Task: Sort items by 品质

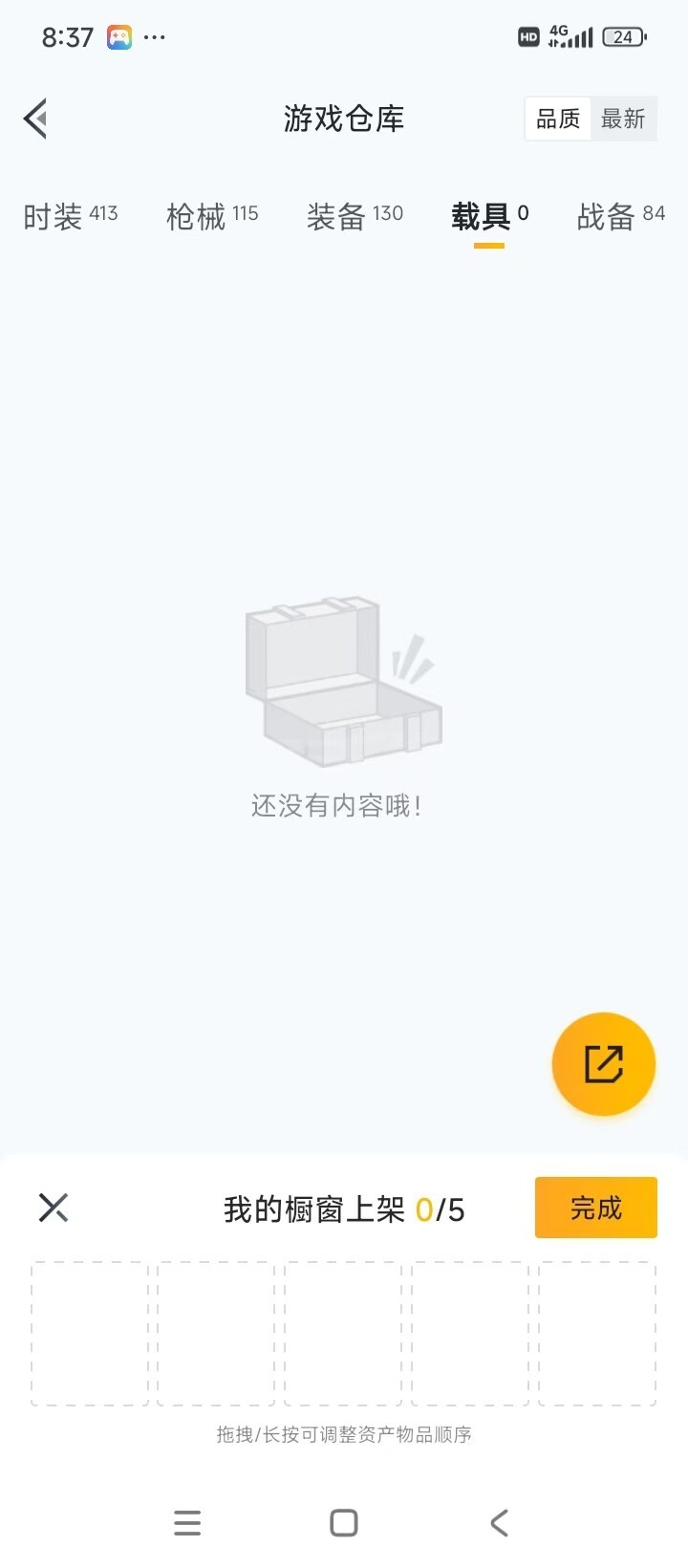Action: (558, 120)
